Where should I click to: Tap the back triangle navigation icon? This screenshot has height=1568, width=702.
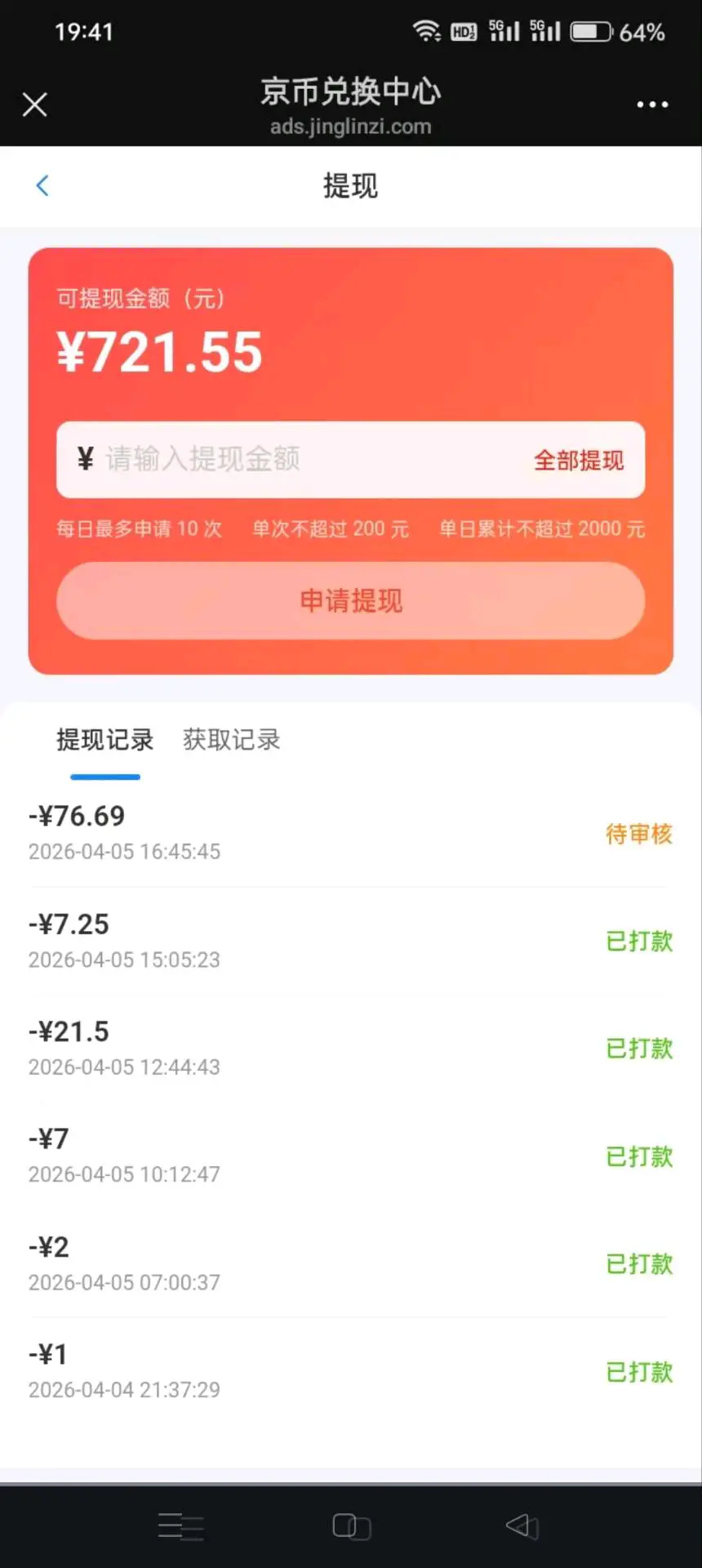point(522,1526)
